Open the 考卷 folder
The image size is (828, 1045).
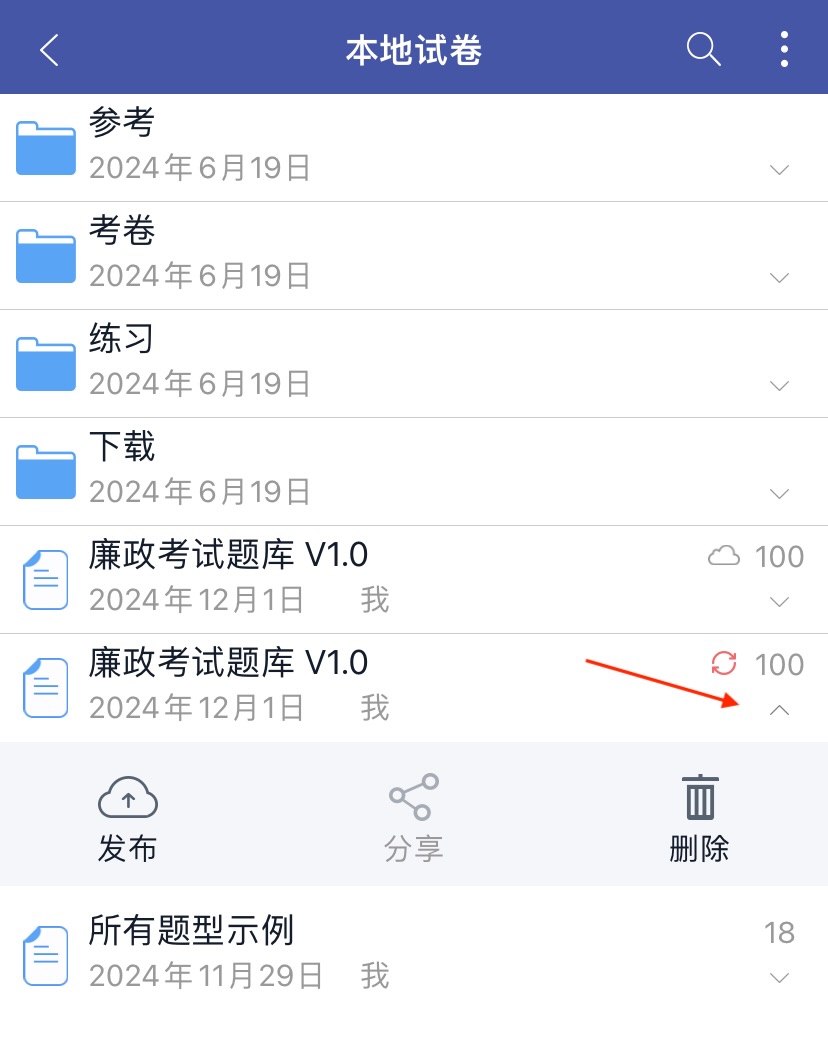(x=300, y=255)
